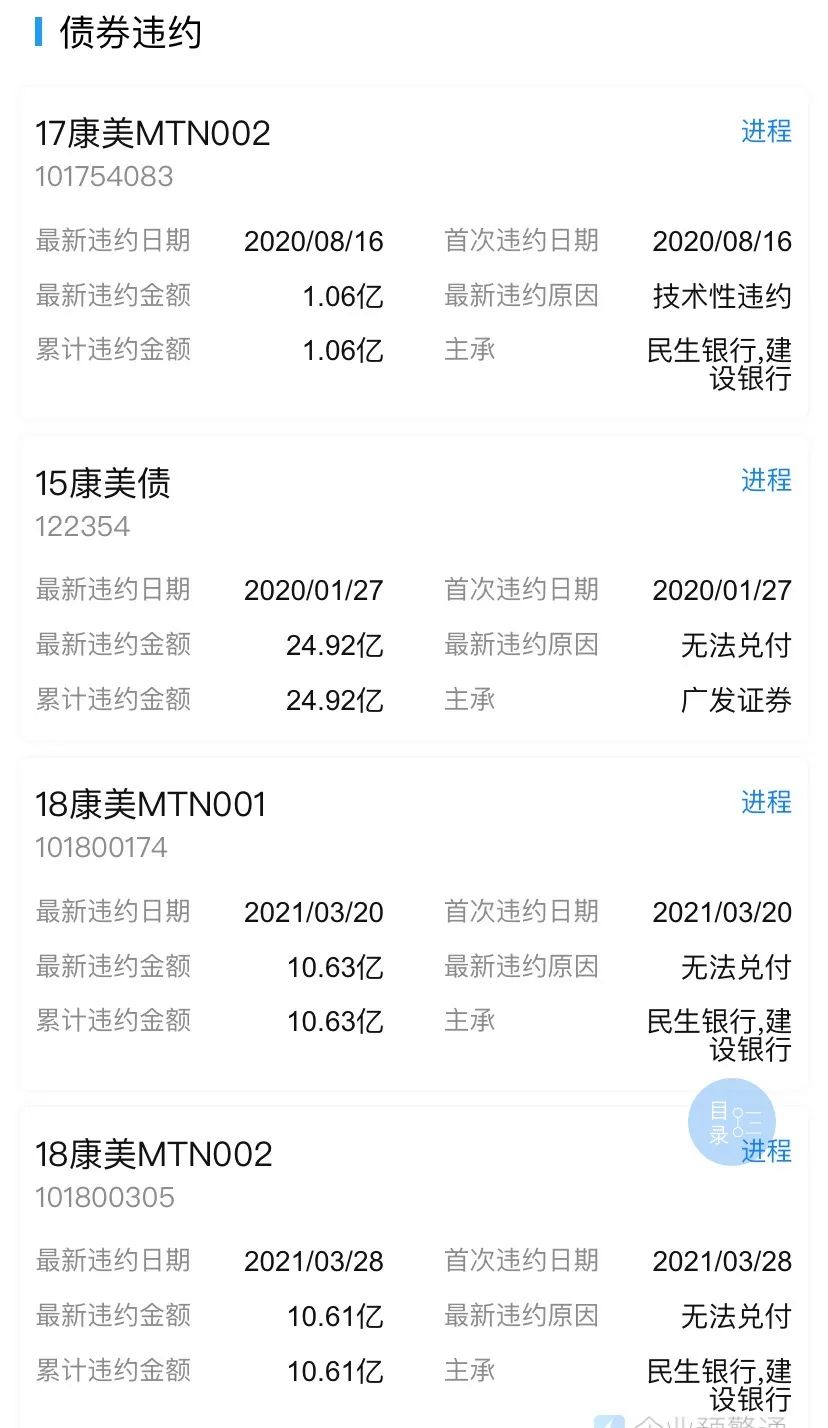View 进程 of 18康美MTN001
Viewport: 828px width, 1428px height.
coord(766,802)
